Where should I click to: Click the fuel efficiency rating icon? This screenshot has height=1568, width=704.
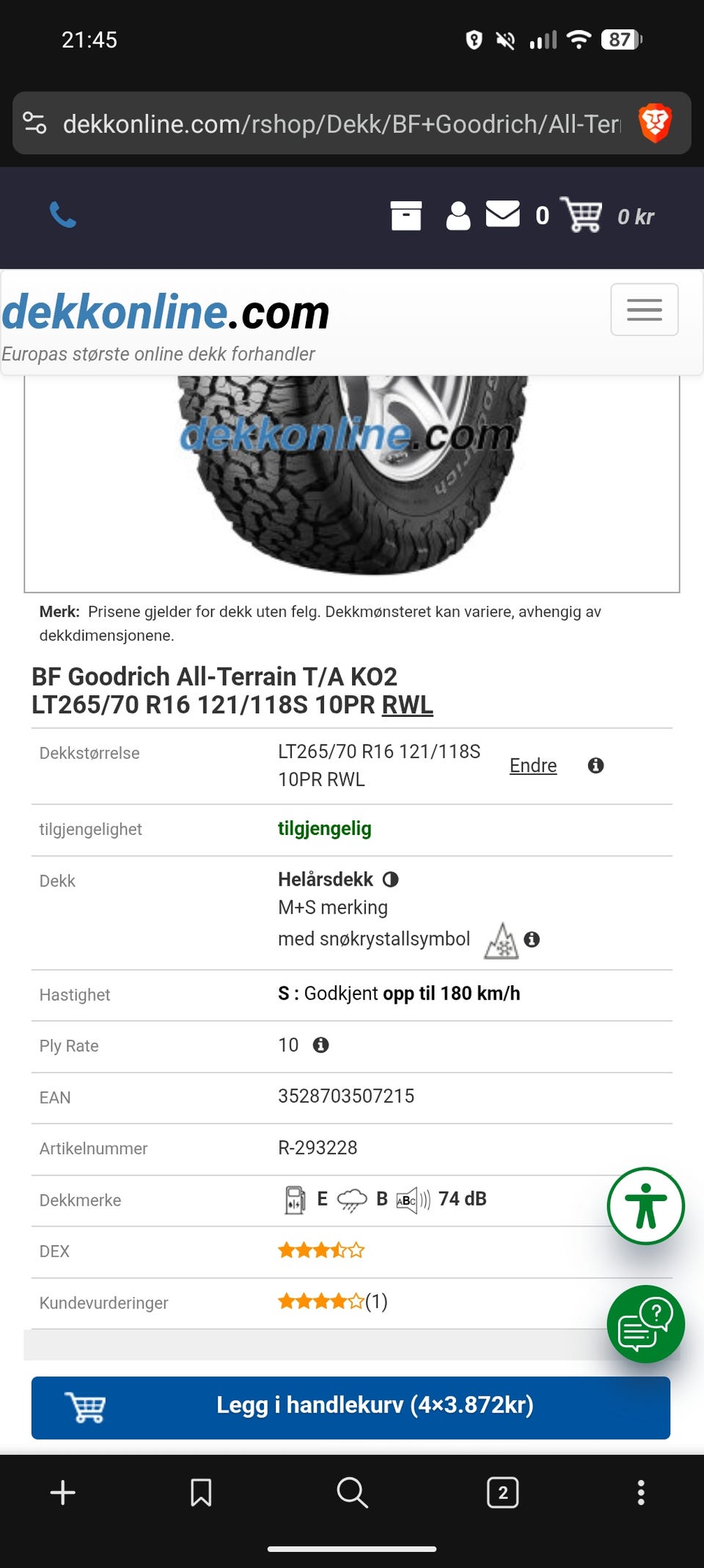(293, 1199)
